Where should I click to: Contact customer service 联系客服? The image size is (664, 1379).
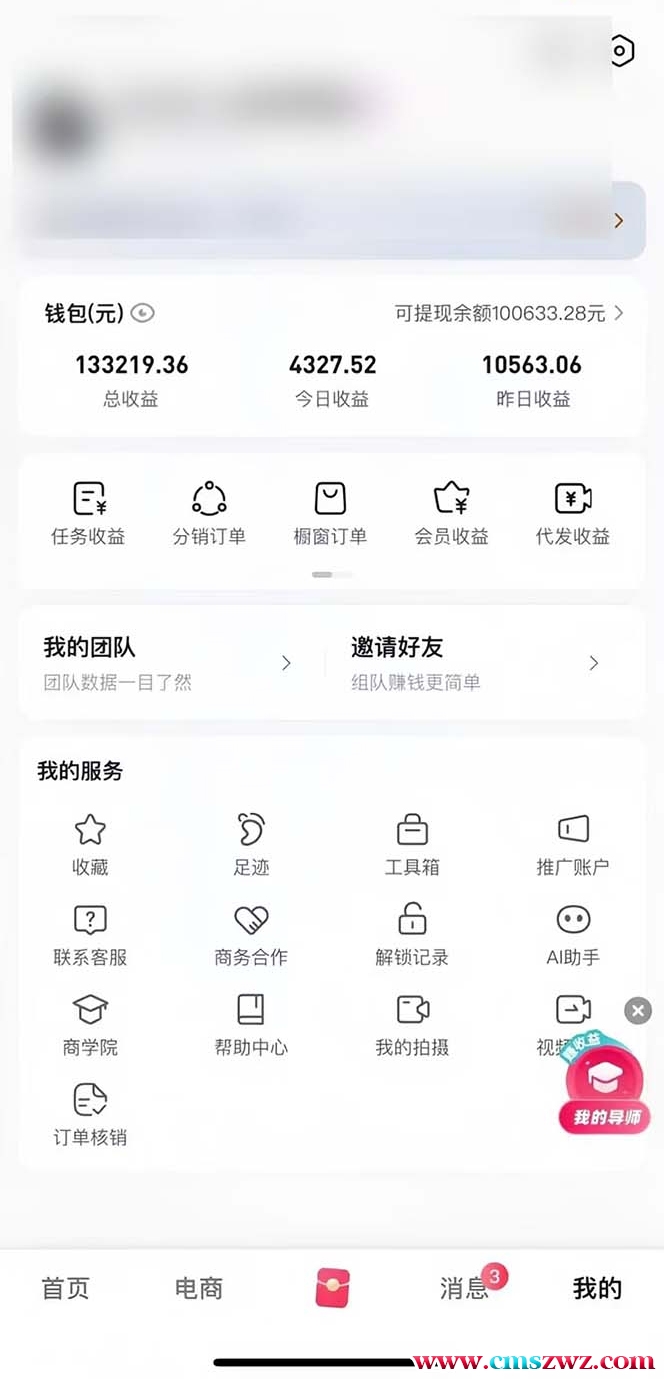click(x=90, y=935)
